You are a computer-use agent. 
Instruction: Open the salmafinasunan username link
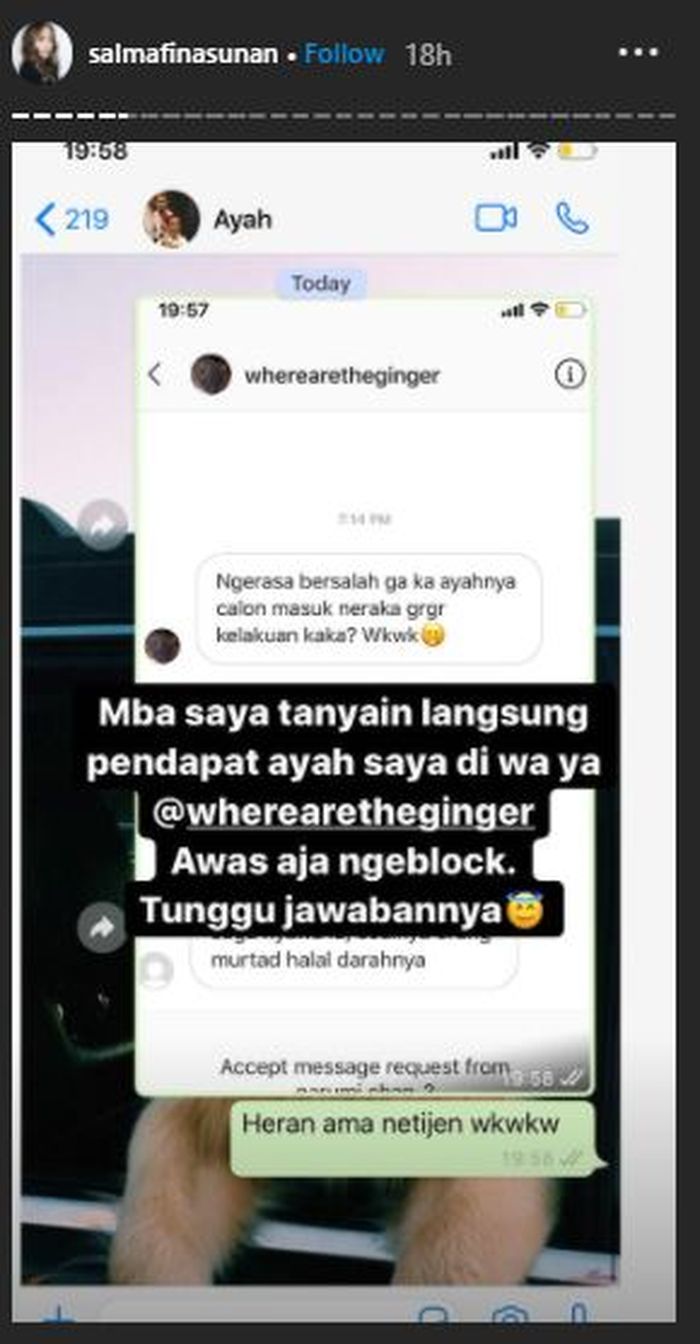[x=181, y=55]
